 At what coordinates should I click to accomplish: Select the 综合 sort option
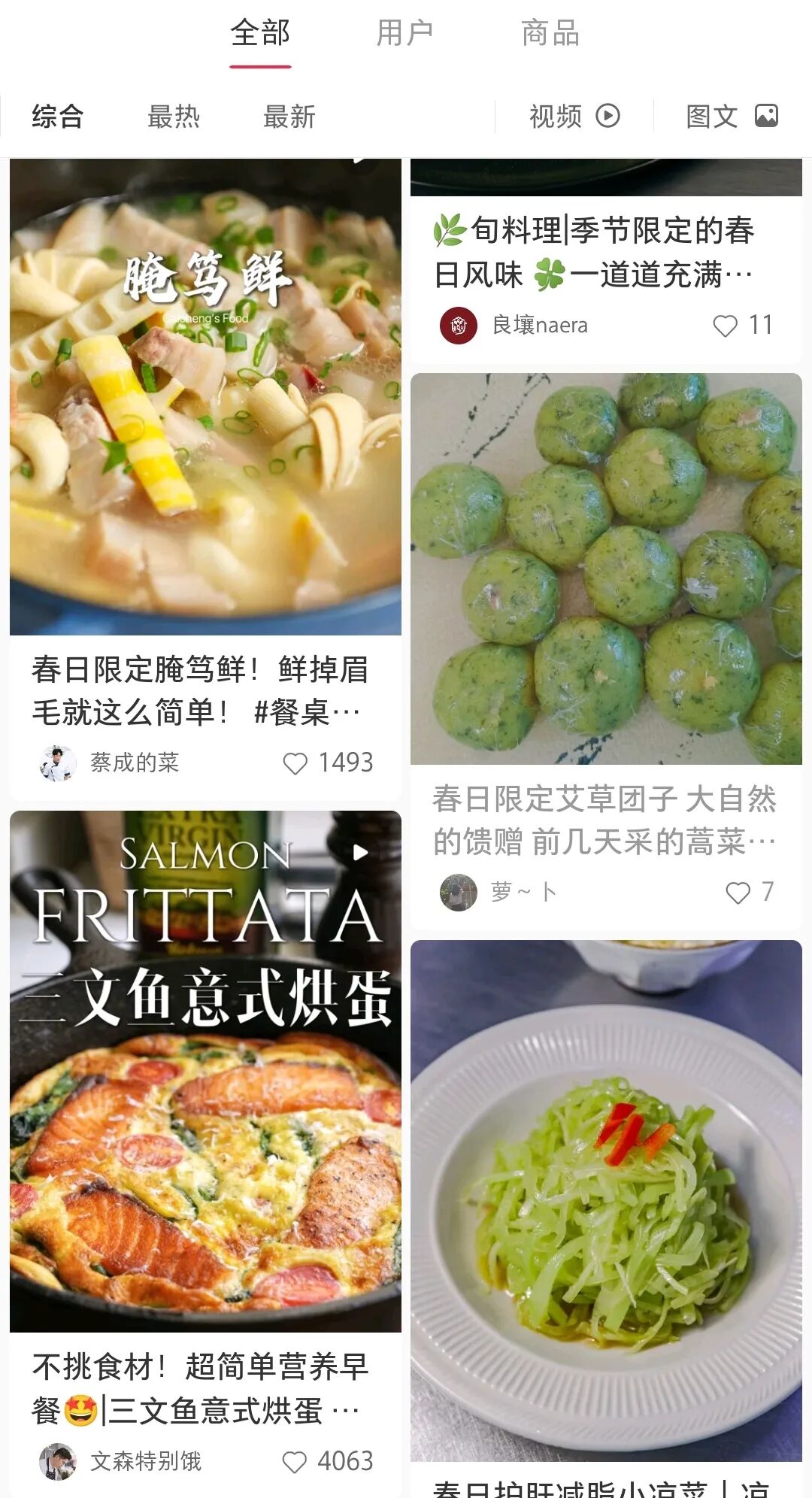coord(57,117)
